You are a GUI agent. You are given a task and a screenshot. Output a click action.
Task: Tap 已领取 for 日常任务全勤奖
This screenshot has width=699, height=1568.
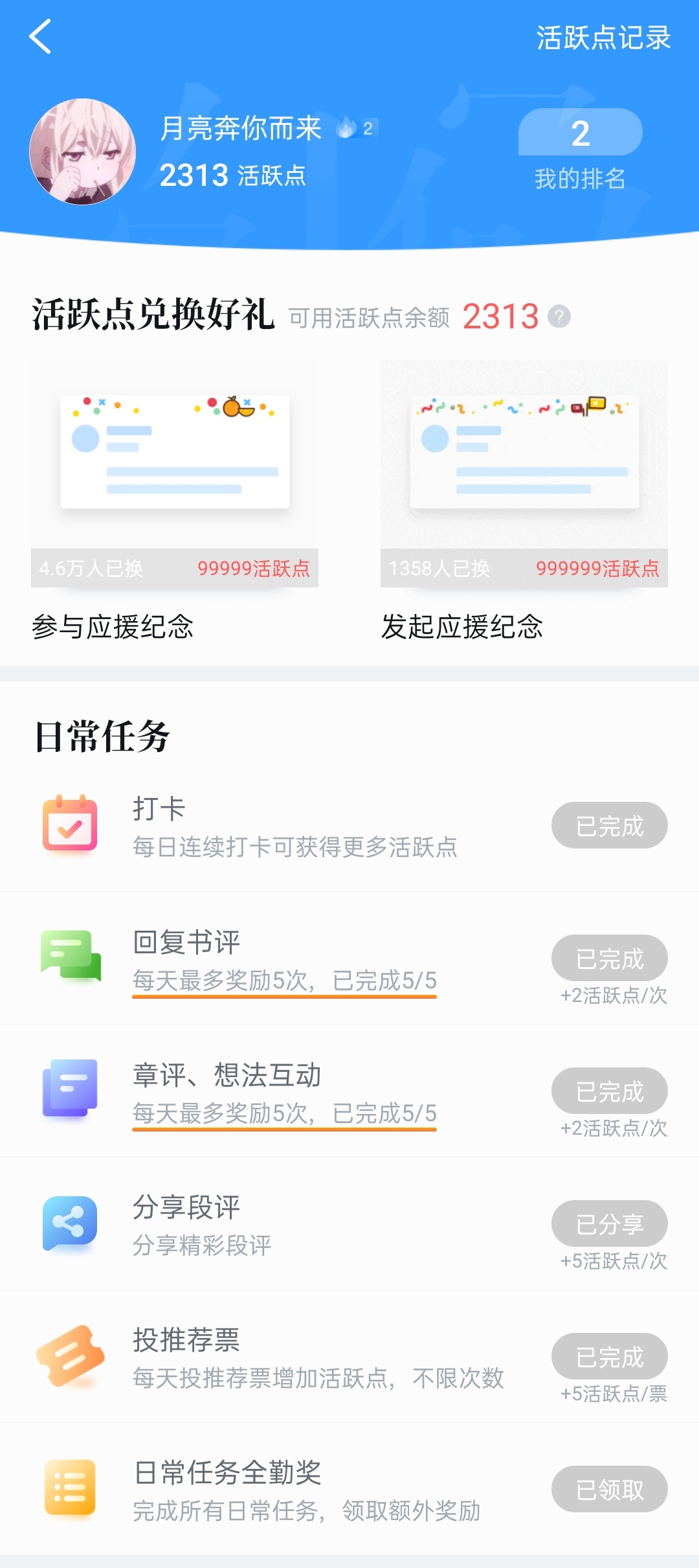(610, 1489)
